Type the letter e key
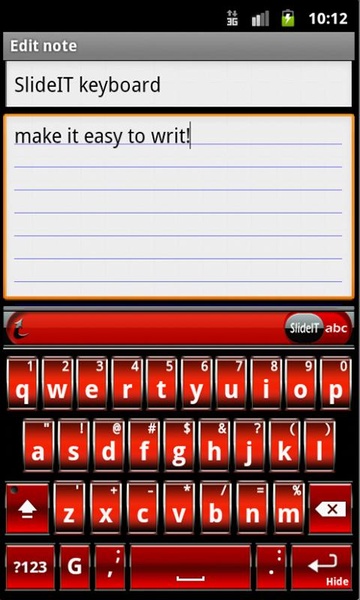The width and height of the screenshot is (360, 600). pos(91,383)
